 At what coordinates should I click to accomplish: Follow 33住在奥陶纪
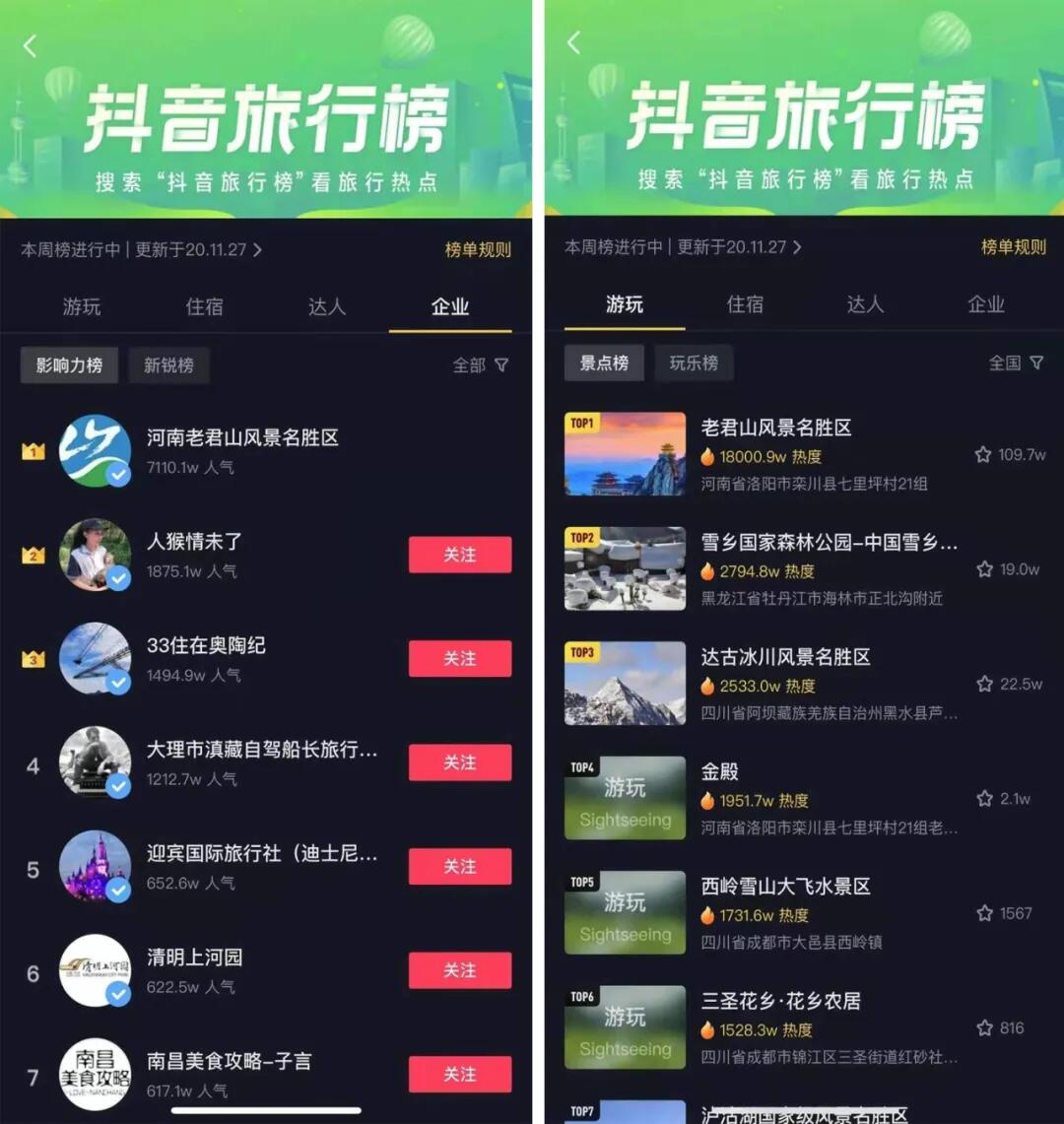(459, 658)
